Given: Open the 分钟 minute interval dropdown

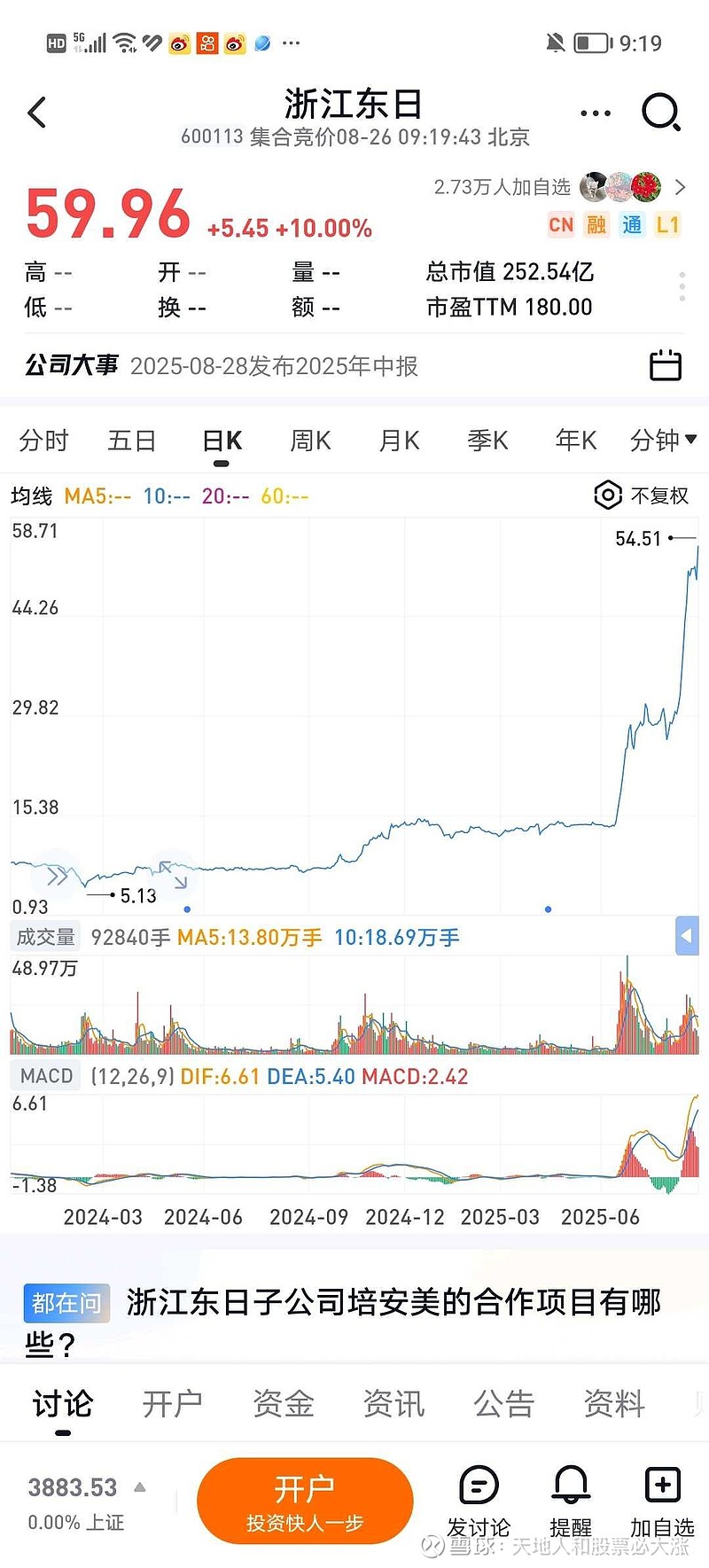Looking at the screenshot, I should click(x=663, y=440).
